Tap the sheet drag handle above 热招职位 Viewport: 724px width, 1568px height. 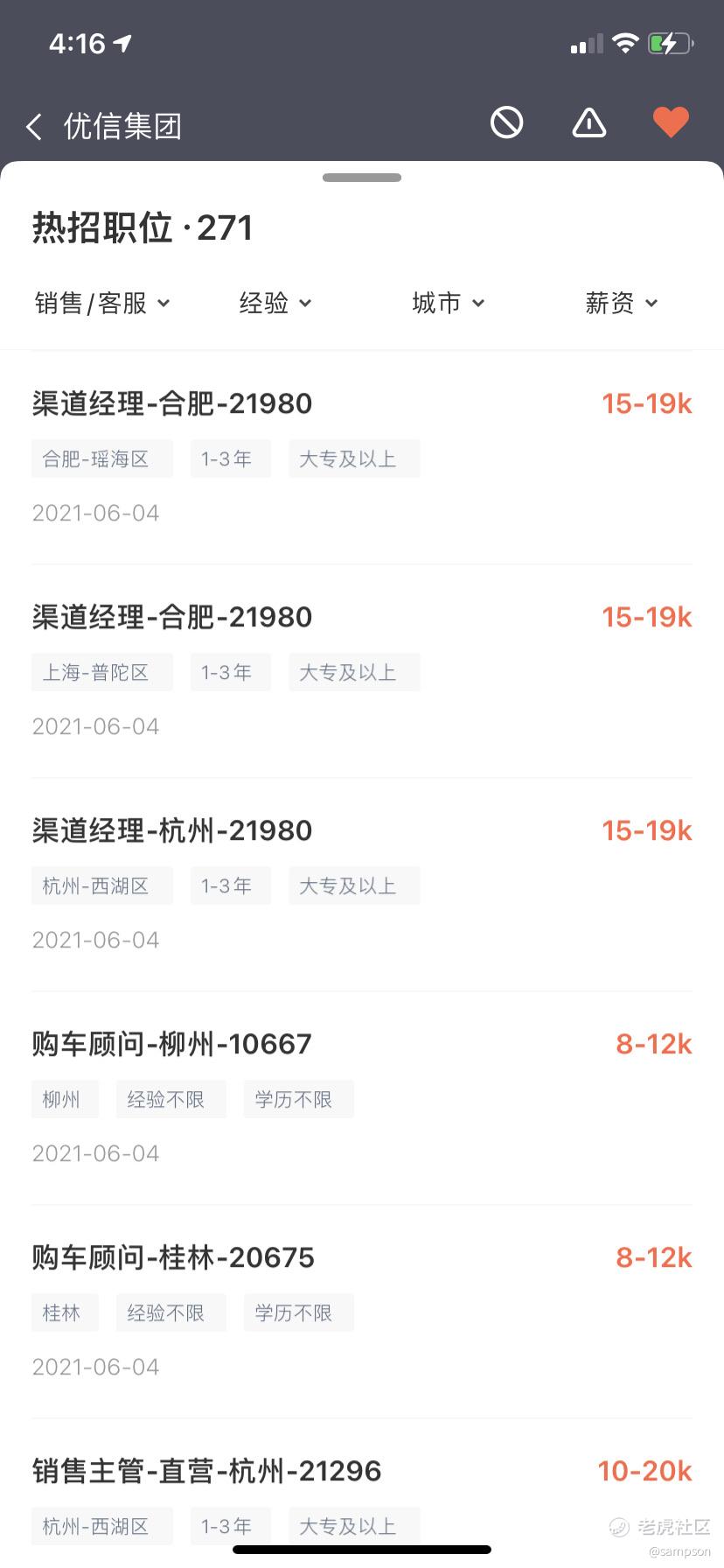click(x=362, y=178)
